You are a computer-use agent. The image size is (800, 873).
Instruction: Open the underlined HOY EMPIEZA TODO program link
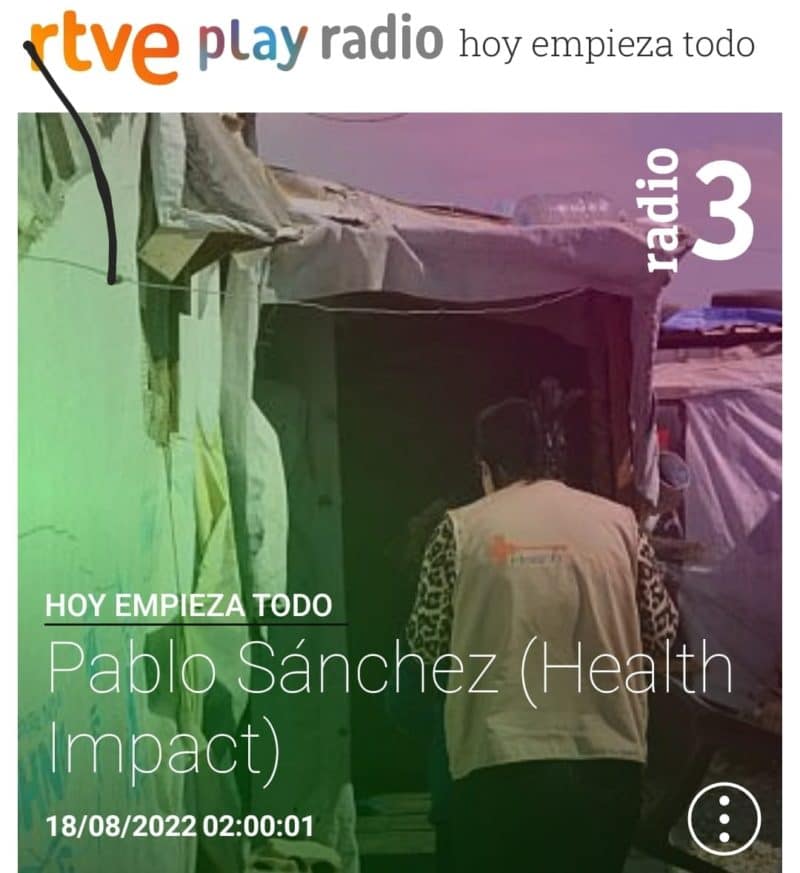pyautogui.click(x=189, y=605)
